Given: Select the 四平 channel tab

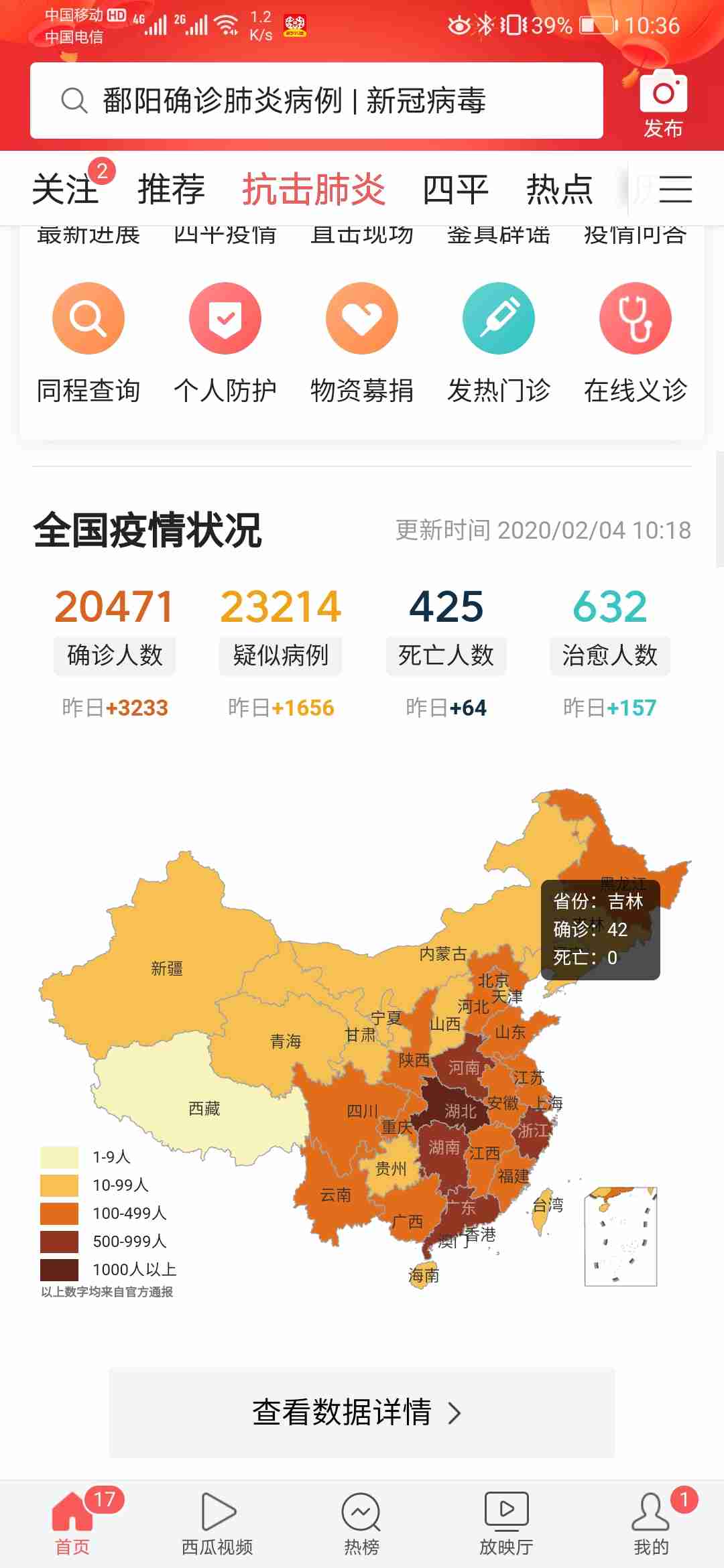Looking at the screenshot, I should tap(455, 188).
